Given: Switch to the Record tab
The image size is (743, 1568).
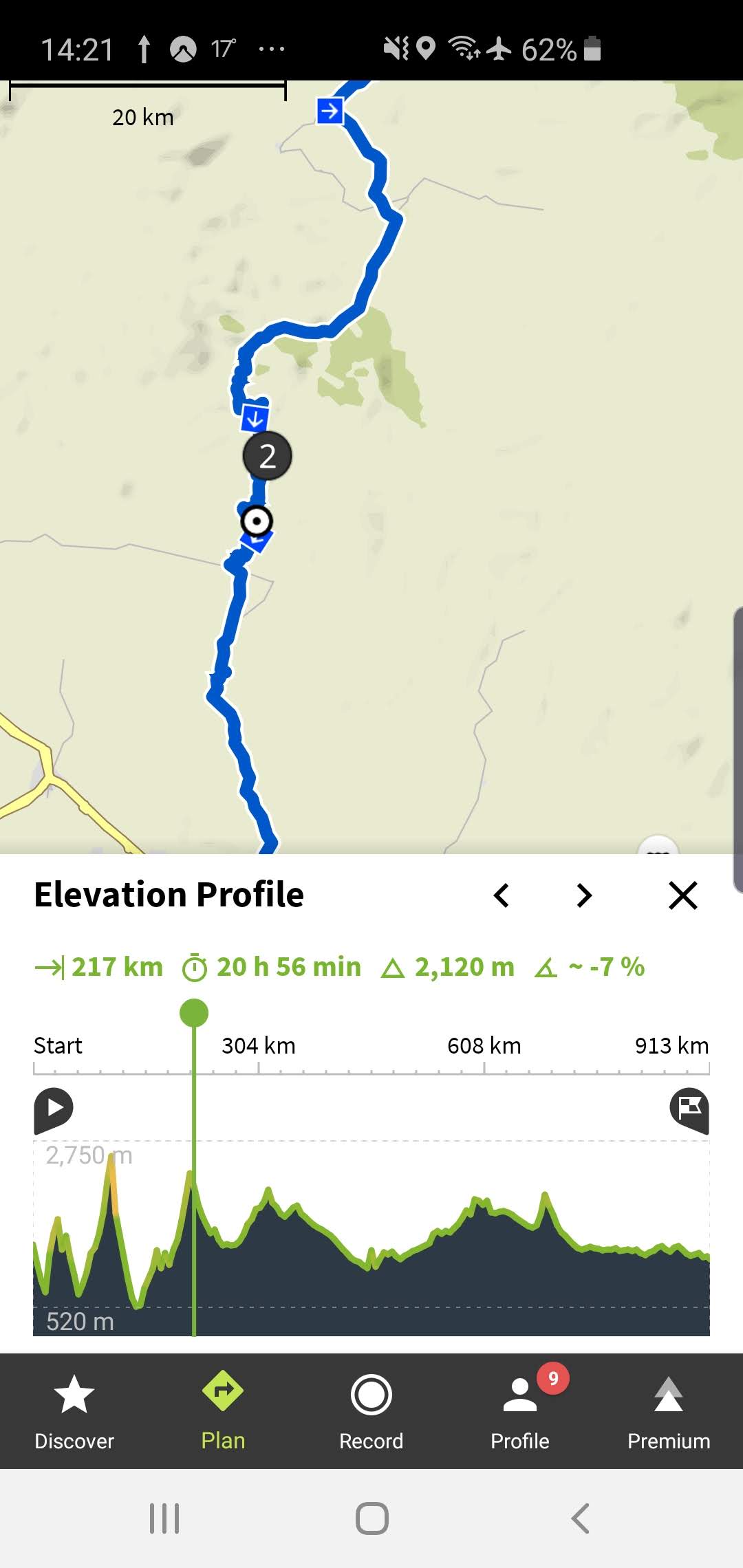Looking at the screenshot, I should pyautogui.click(x=371, y=1411).
